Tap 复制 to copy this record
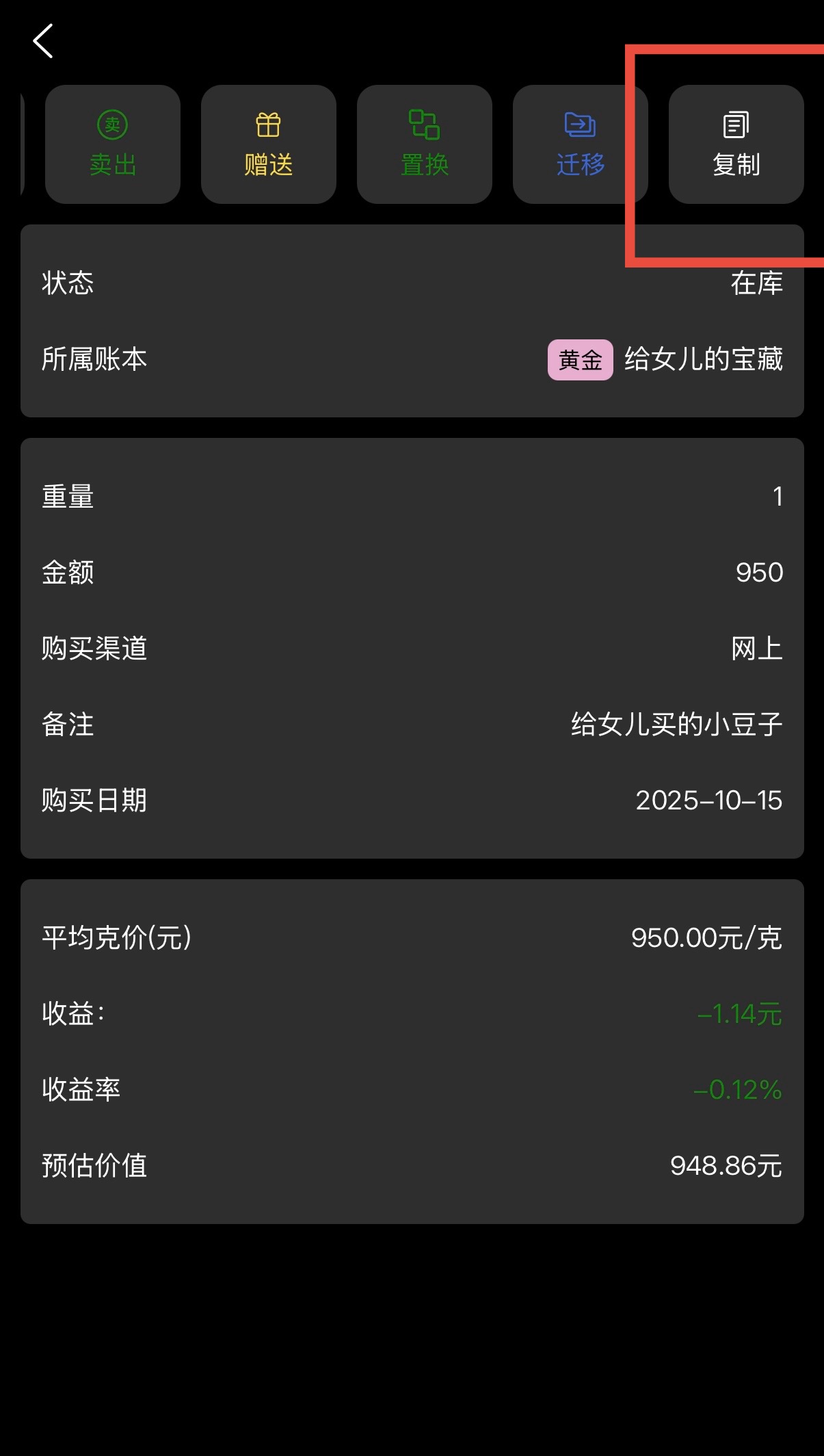This screenshot has width=824, height=1456. tap(736, 144)
